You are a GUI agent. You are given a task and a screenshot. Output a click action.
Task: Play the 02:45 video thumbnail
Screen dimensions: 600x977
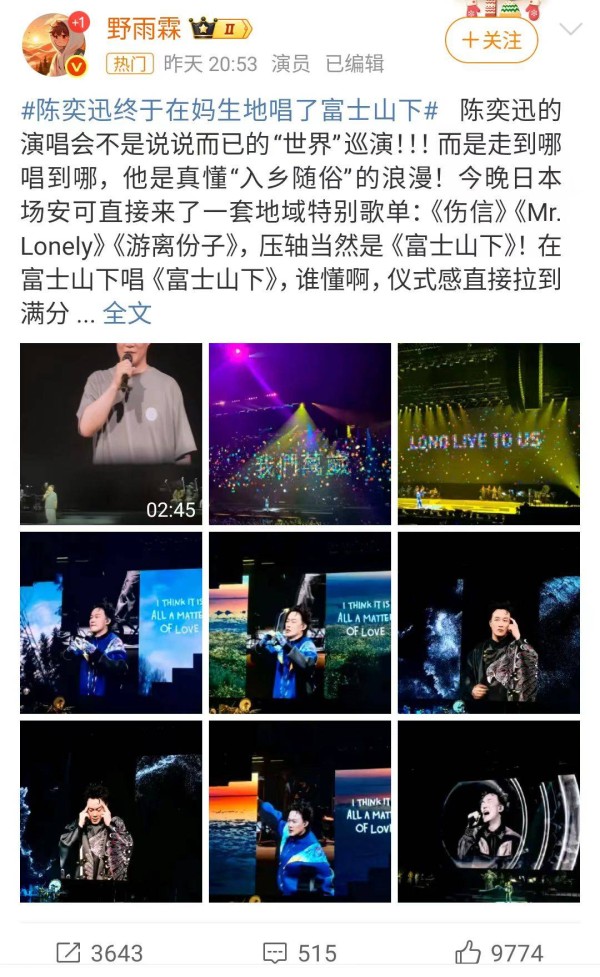click(111, 434)
